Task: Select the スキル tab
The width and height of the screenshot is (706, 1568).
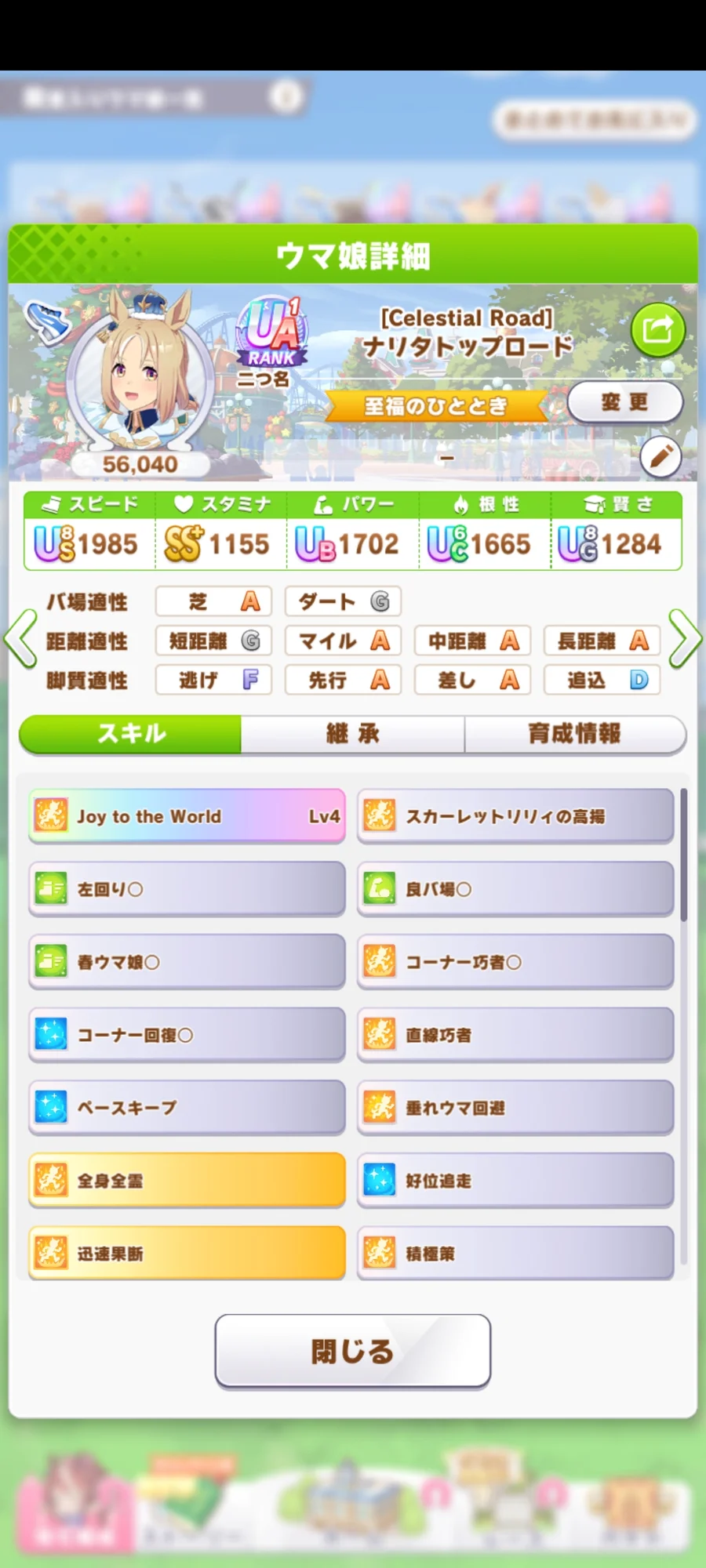Action: pos(131,734)
